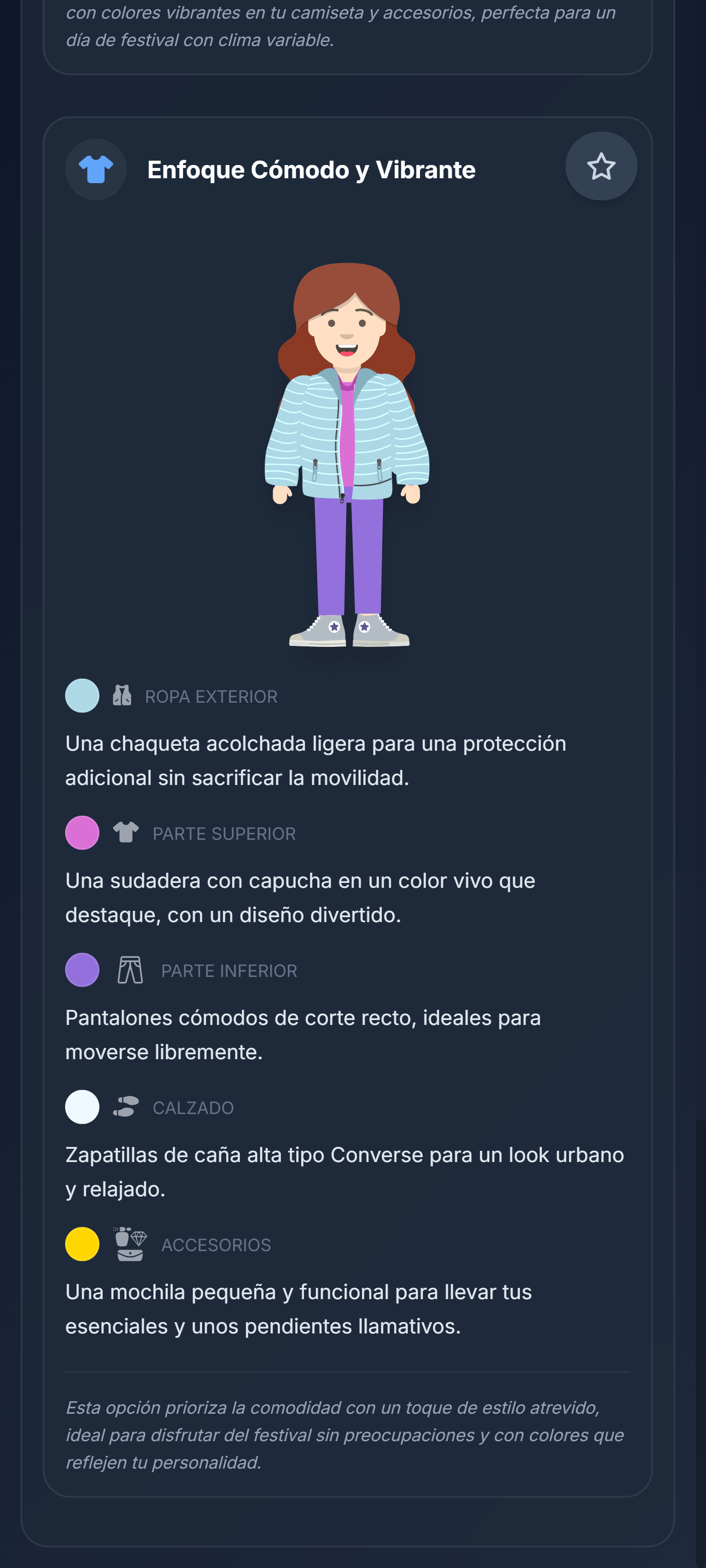Toggle the star to favorite this outfit
Image resolution: width=706 pixels, height=1568 pixels.
[600, 166]
